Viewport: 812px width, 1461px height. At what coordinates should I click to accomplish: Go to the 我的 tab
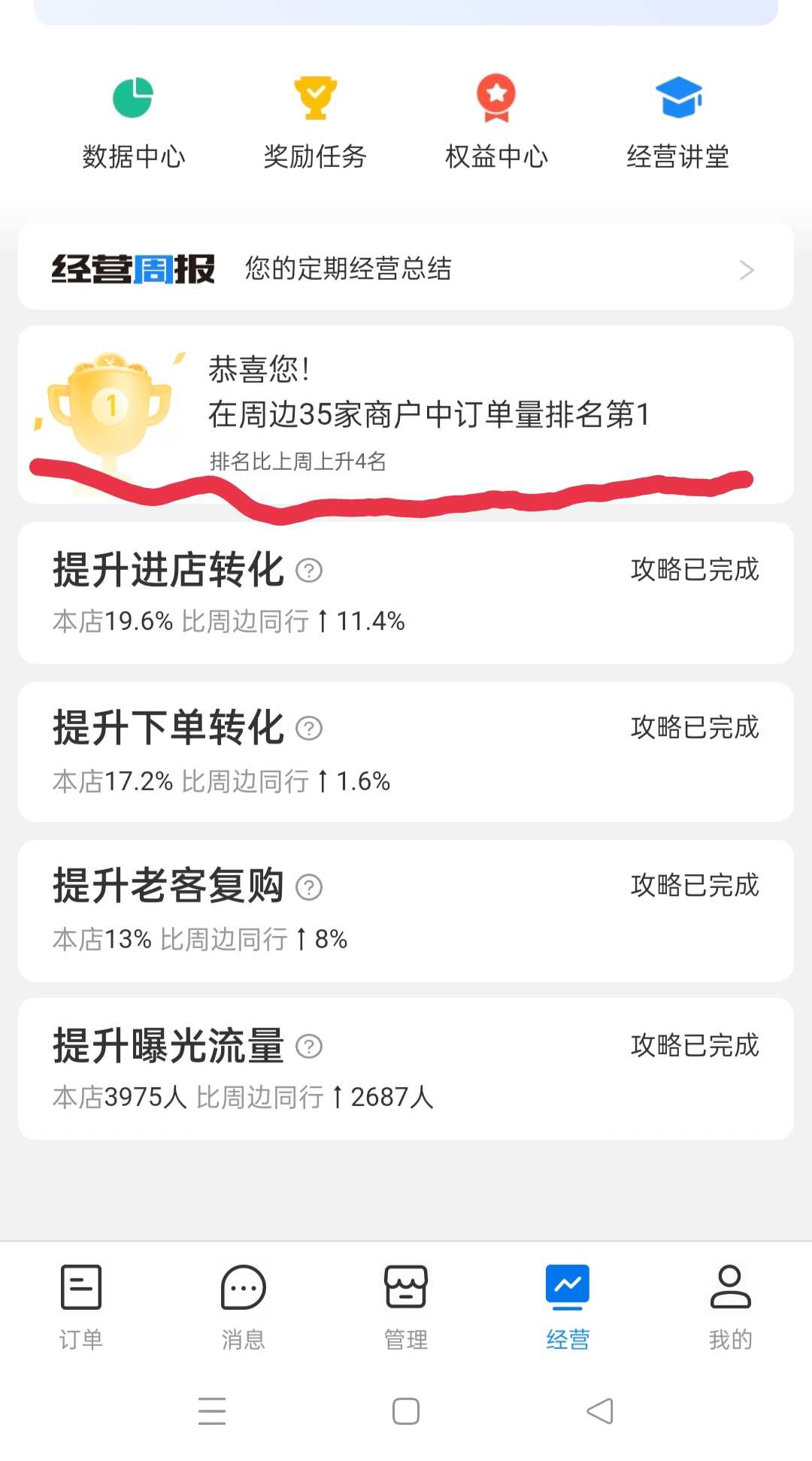point(731,1307)
